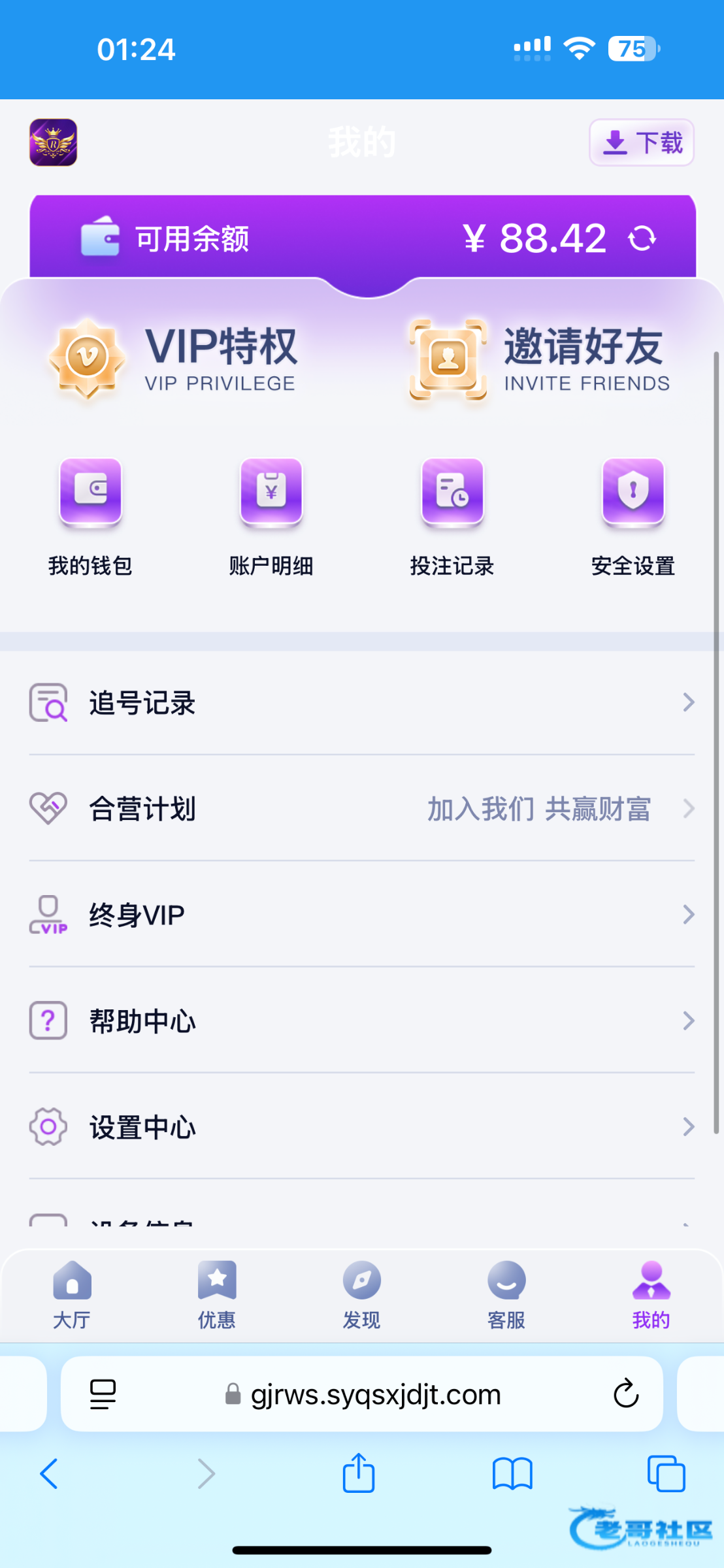Tap the 下载 download button
724x1568 pixels.
click(x=641, y=142)
